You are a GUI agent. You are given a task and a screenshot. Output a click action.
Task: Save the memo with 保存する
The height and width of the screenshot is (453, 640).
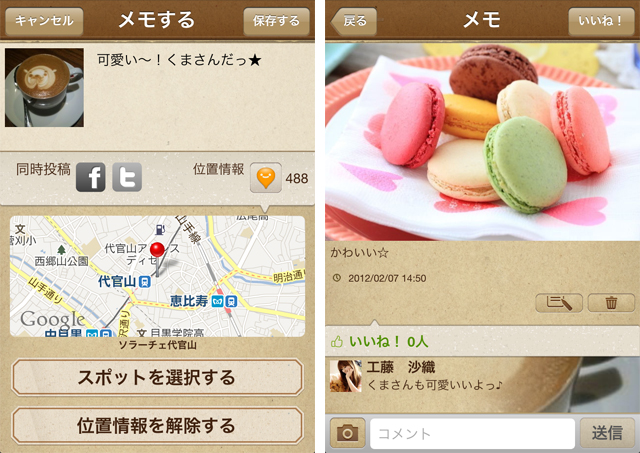point(276,20)
